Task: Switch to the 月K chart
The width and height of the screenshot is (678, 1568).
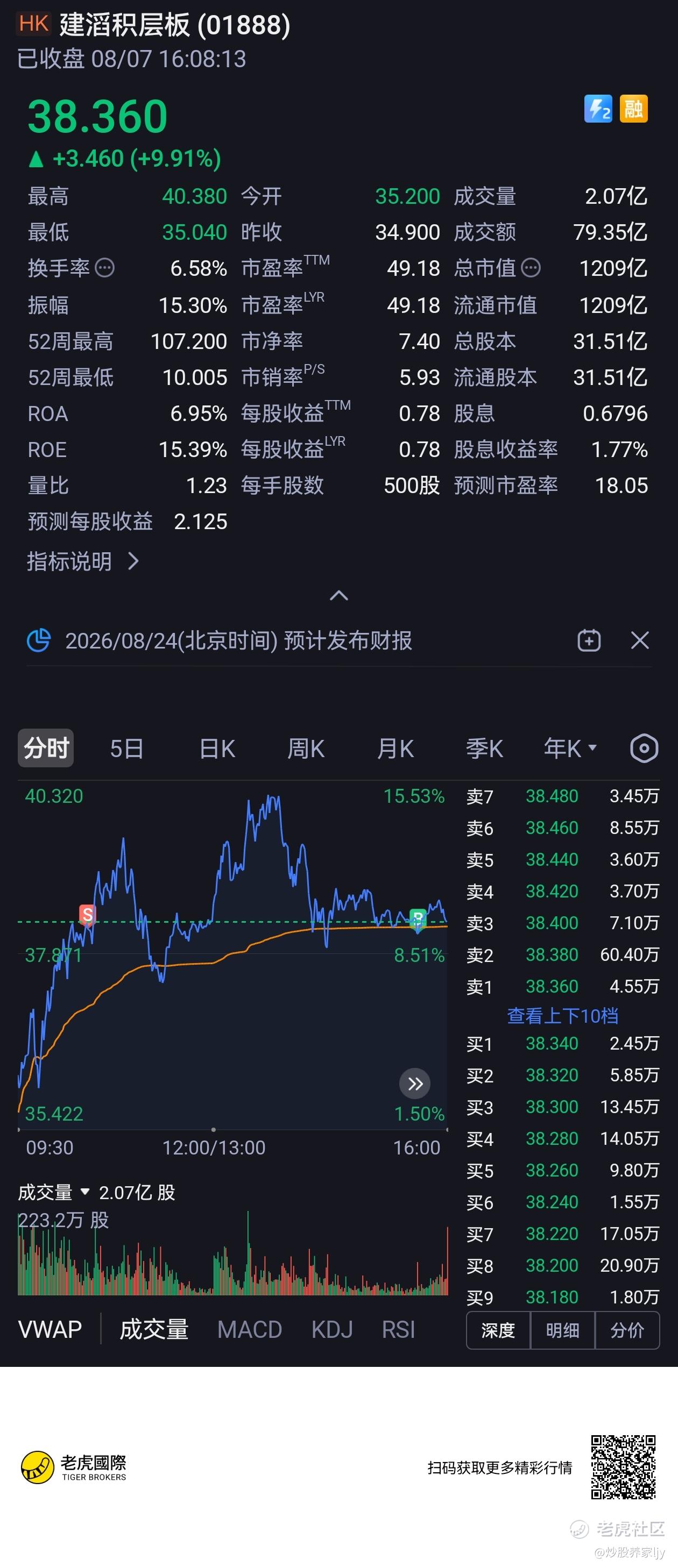Action: pyautogui.click(x=395, y=748)
